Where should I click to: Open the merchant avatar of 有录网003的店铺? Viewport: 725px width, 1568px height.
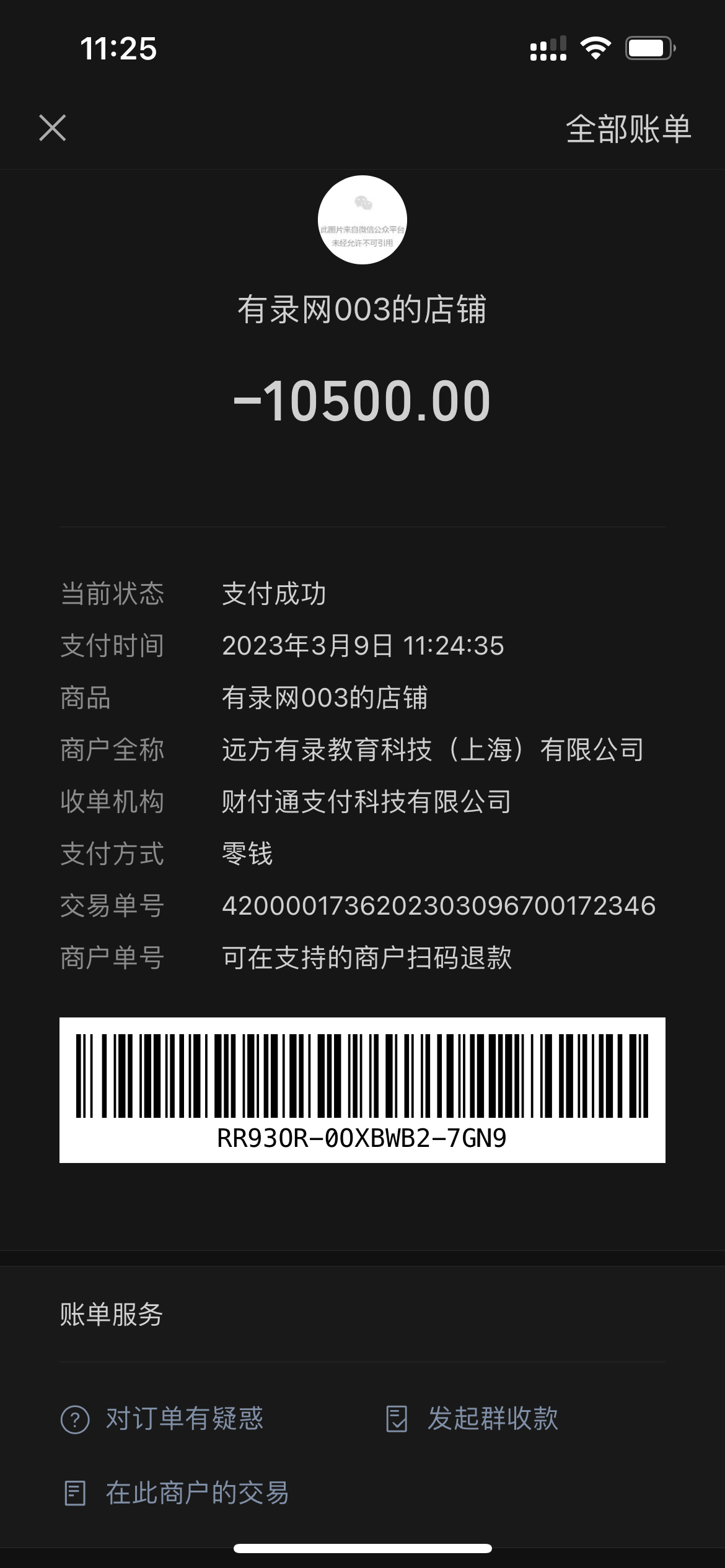pos(362,220)
